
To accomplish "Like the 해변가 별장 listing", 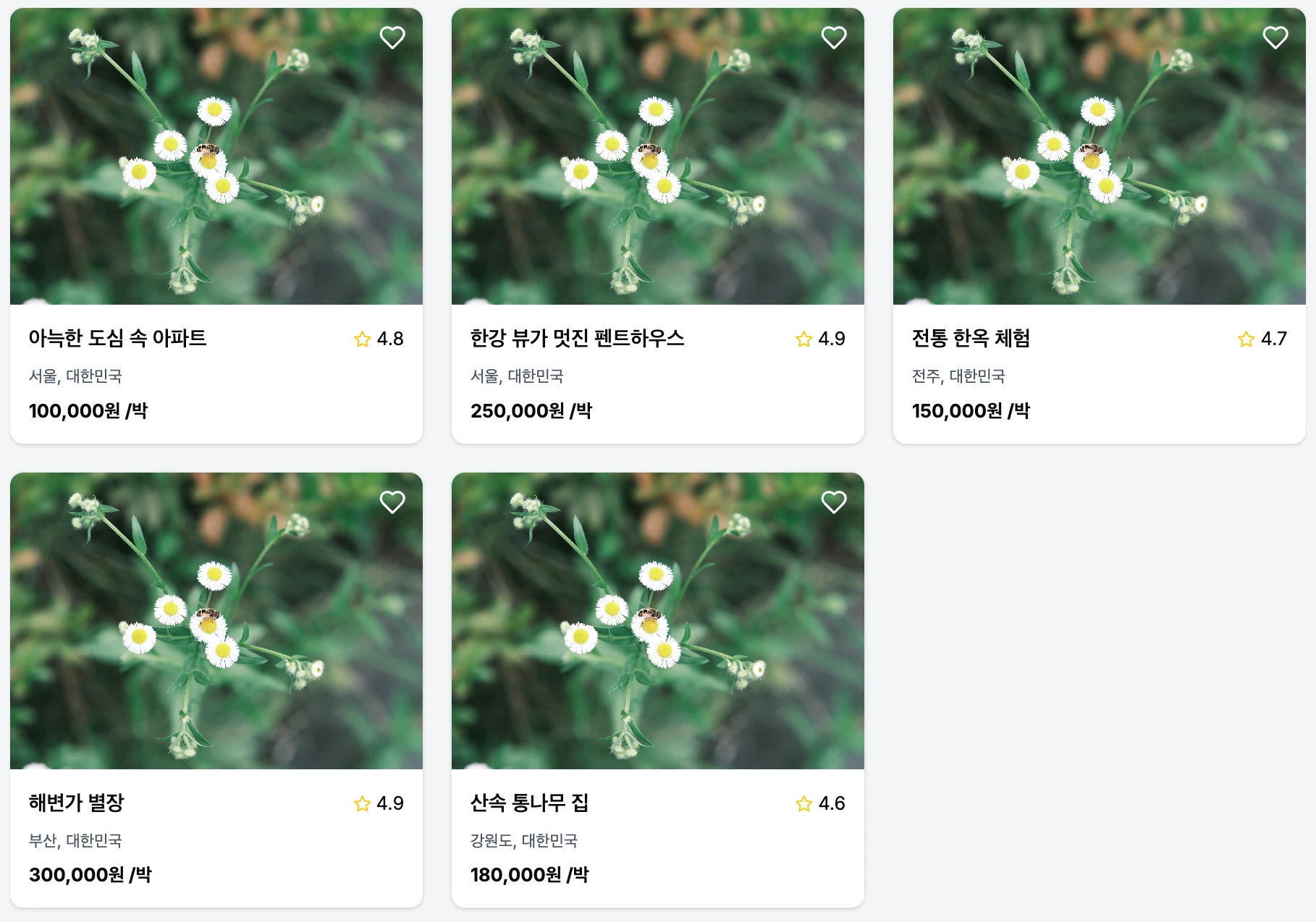I will tap(392, 502).
